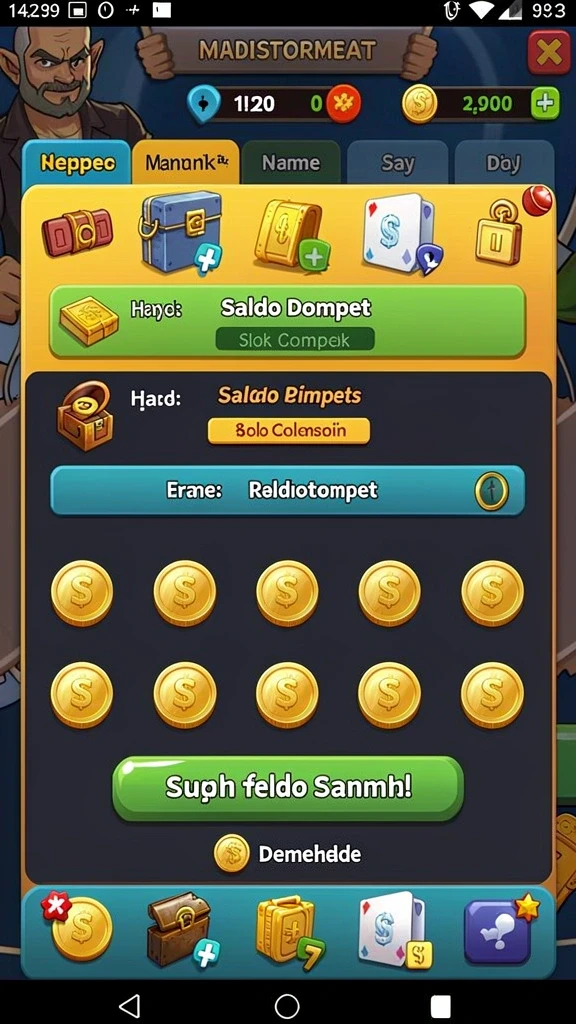Tap the Slok Compeik button

click(x=295, y=340)
